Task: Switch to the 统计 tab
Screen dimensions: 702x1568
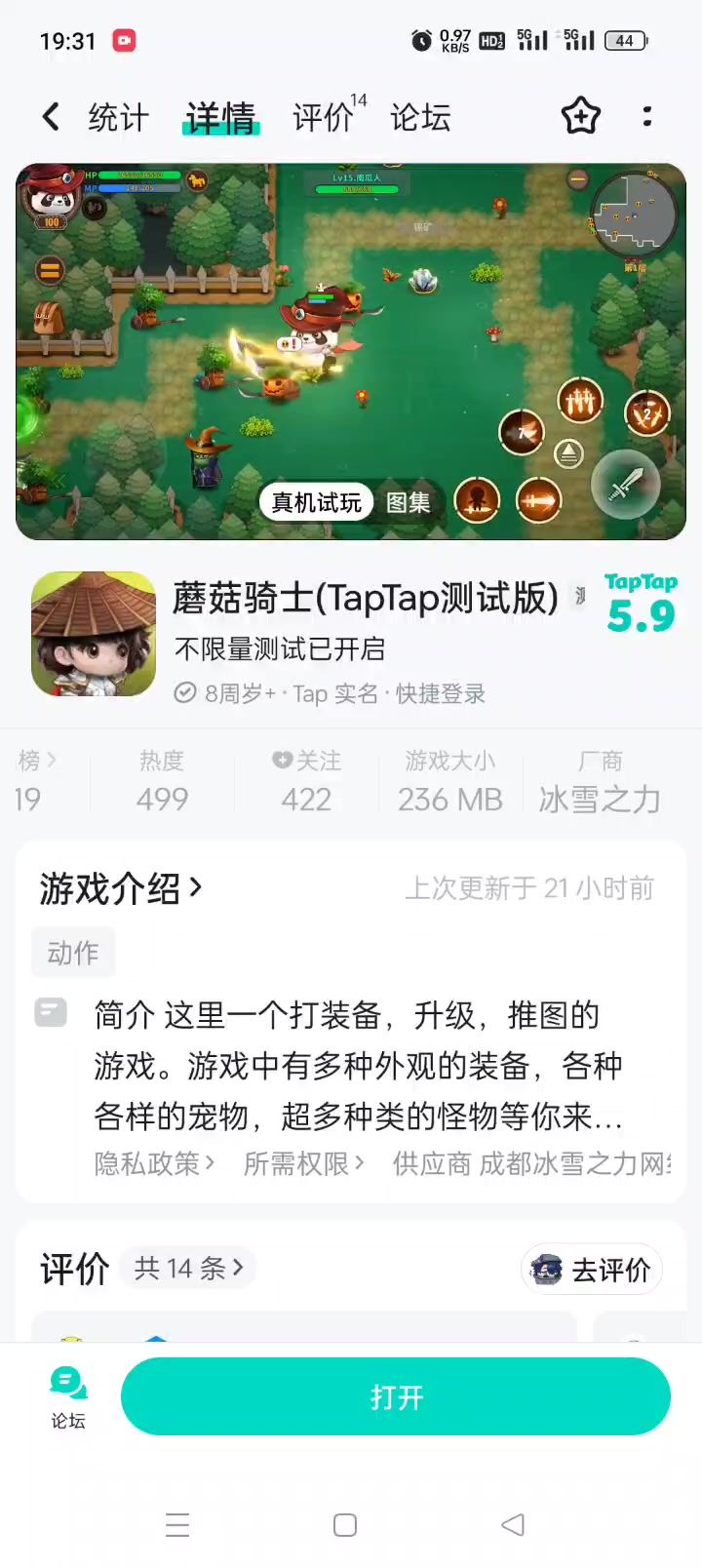Action: tap(118, 118)
